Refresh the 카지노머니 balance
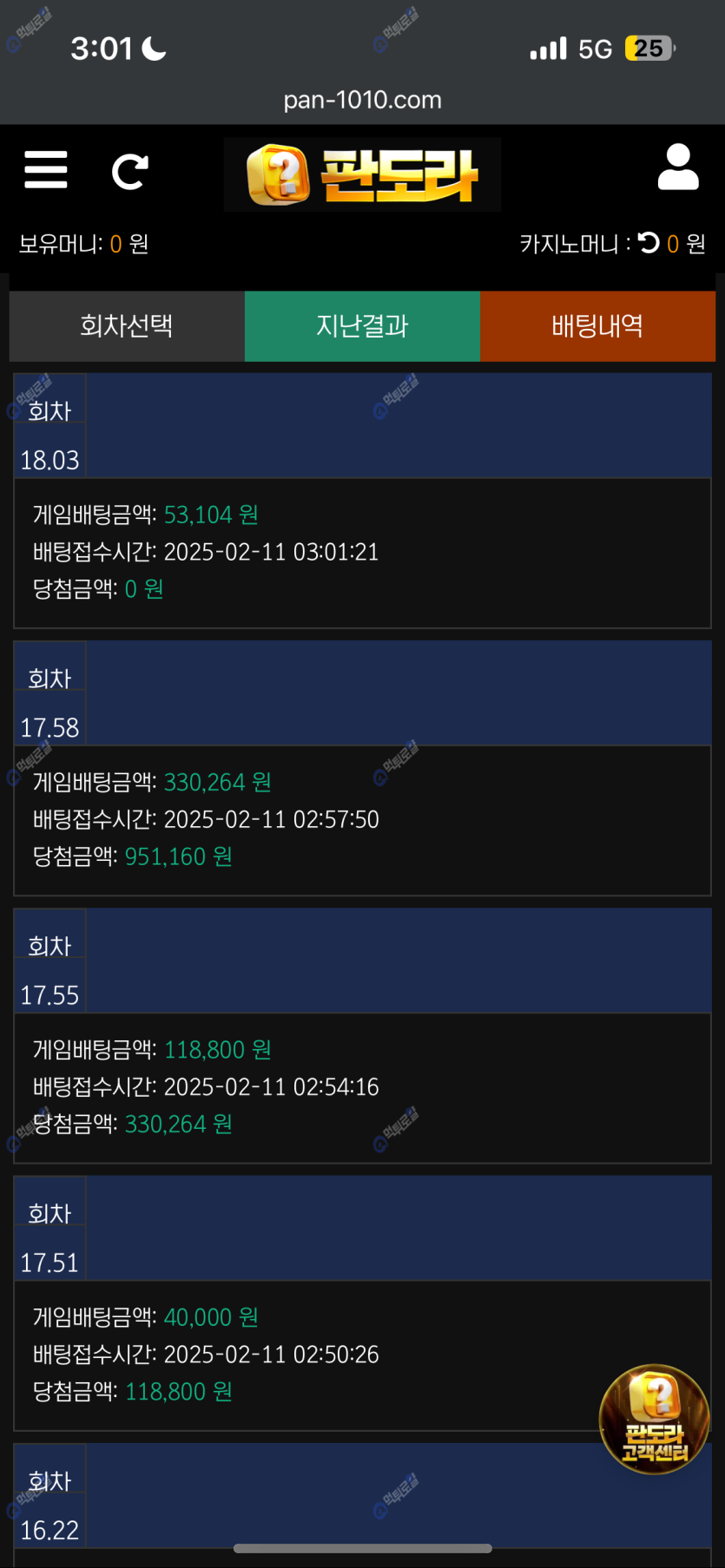The width and height of the screenshot is (725, 1568). [x=649, y=244]
